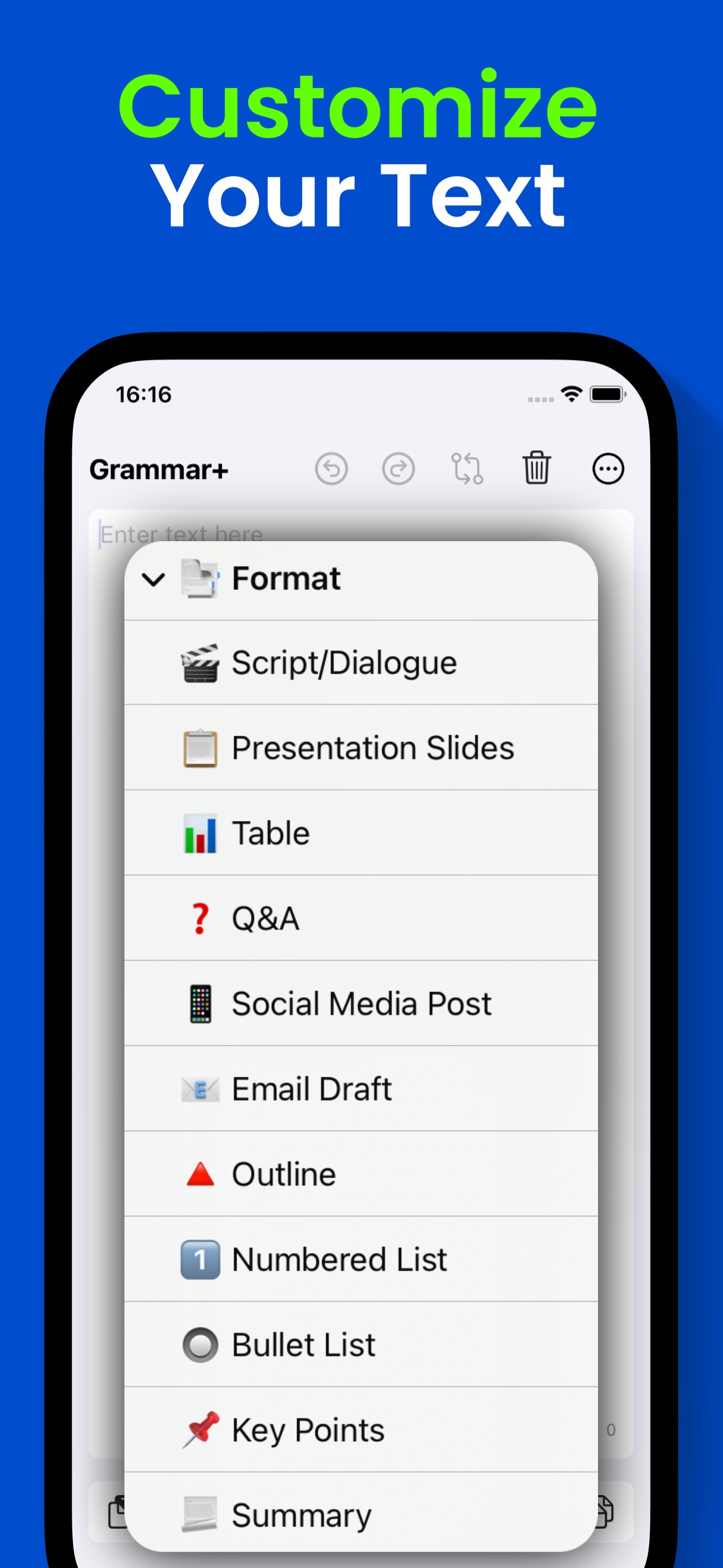
Task: Select Social Media Post format
Action: 360,1003
